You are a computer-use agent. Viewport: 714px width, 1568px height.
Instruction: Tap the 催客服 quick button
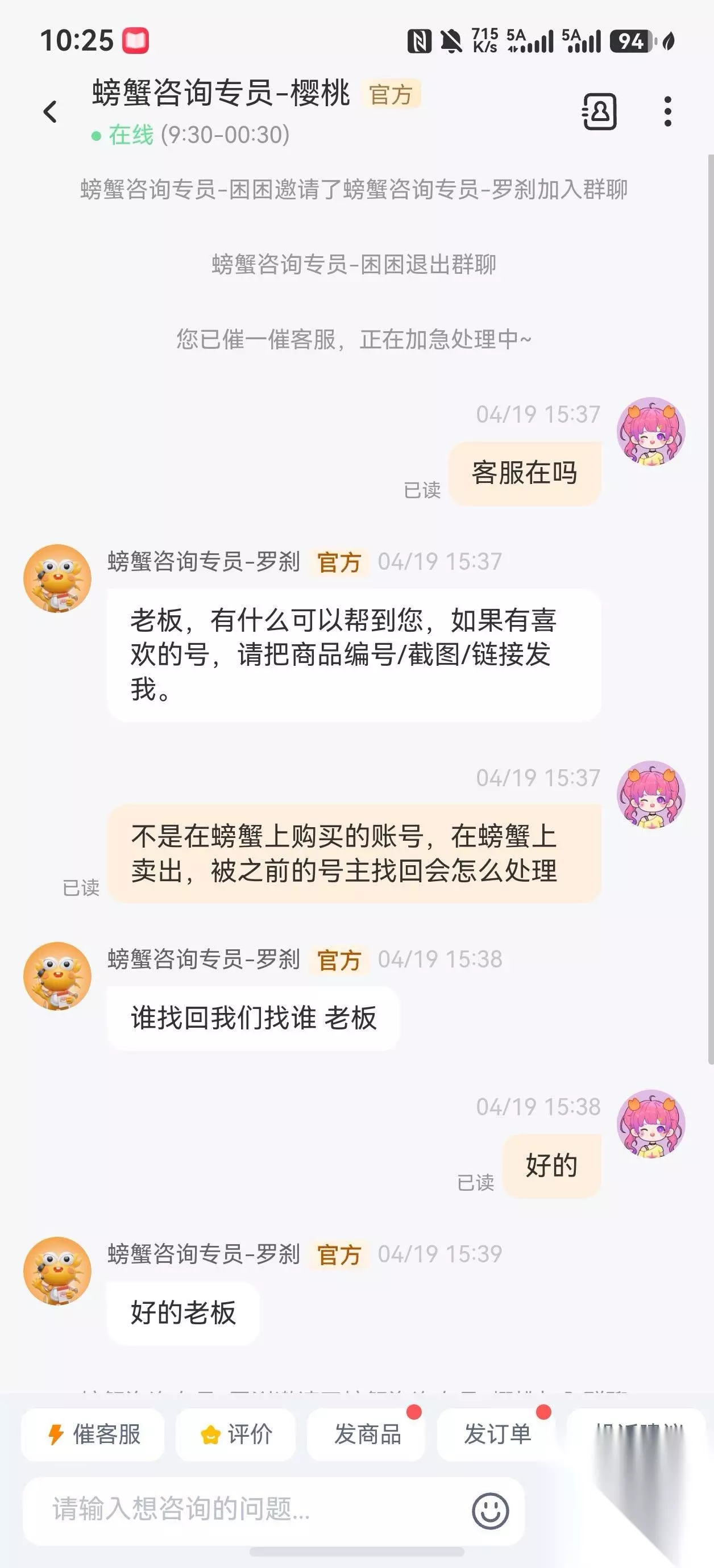(x=93, y=1434)
